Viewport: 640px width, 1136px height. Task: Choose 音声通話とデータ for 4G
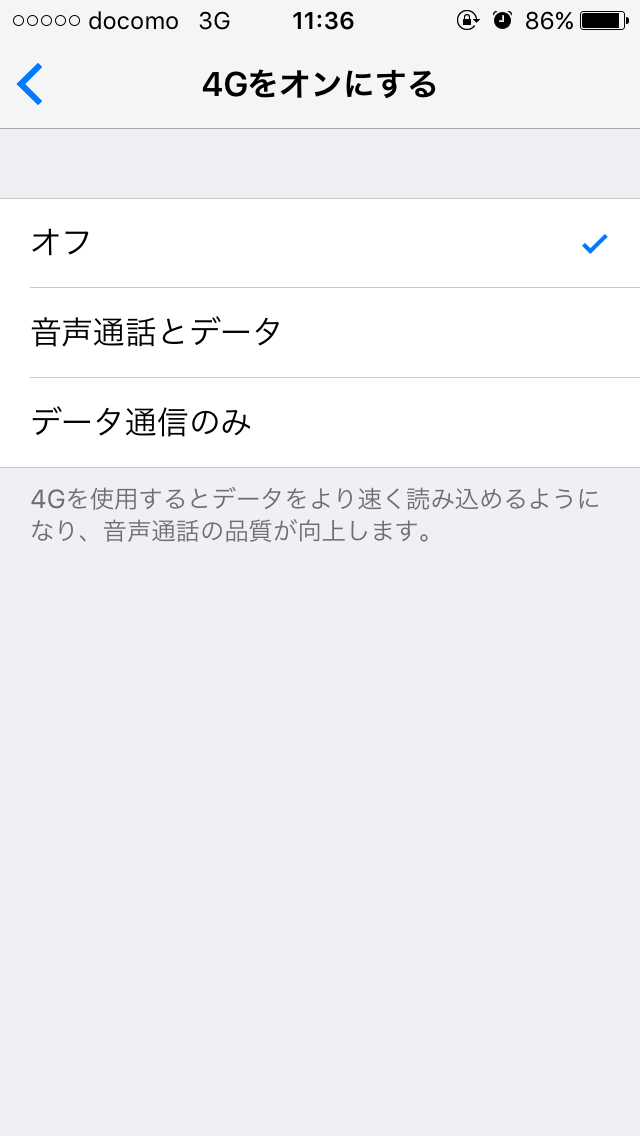(x=320, y=332)
